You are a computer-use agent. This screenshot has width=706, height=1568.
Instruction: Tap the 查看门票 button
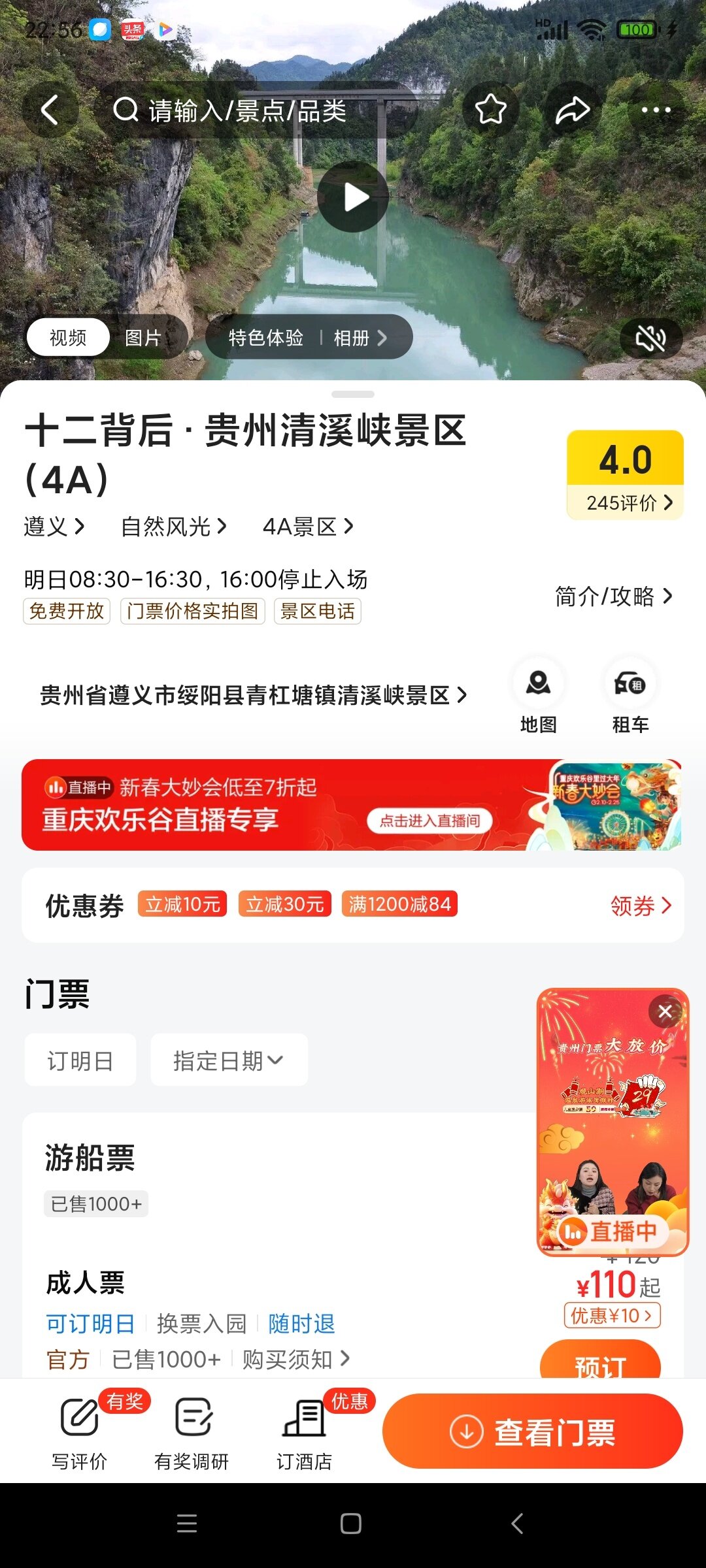pyautogui.click(x=532, y=1432)
